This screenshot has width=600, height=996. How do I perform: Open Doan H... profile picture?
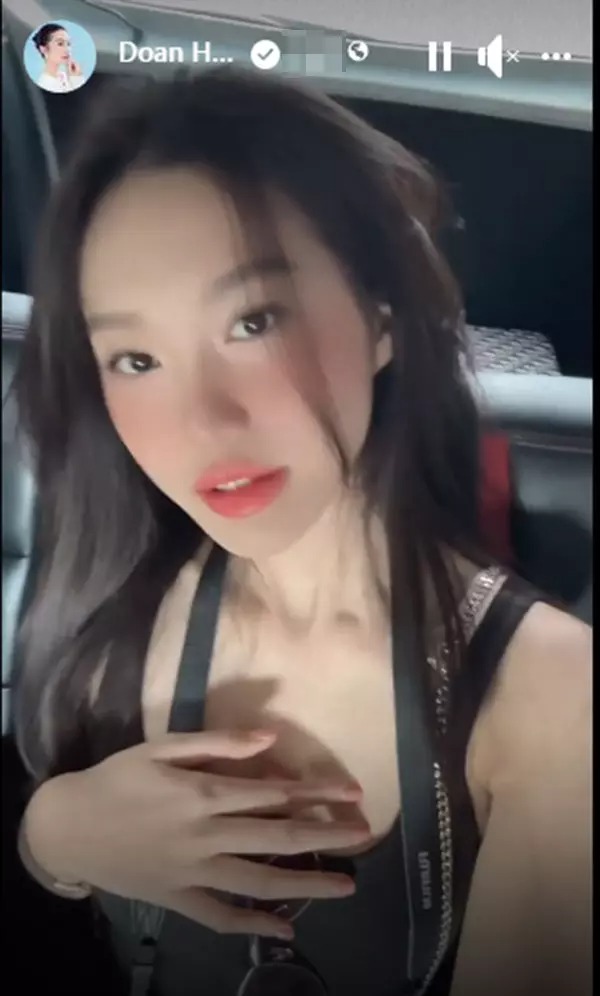pos(60,56)
